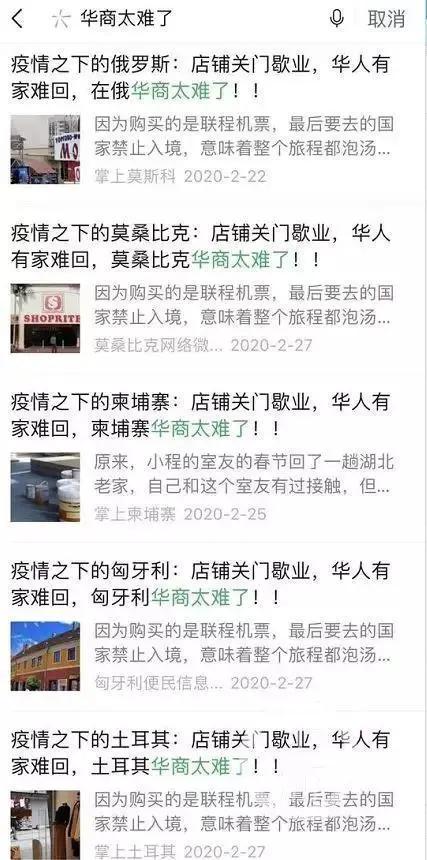Tap 取消 to cancel the search
Image resolution: width=427 pixels, height=860 pixels.
point(386,20)
